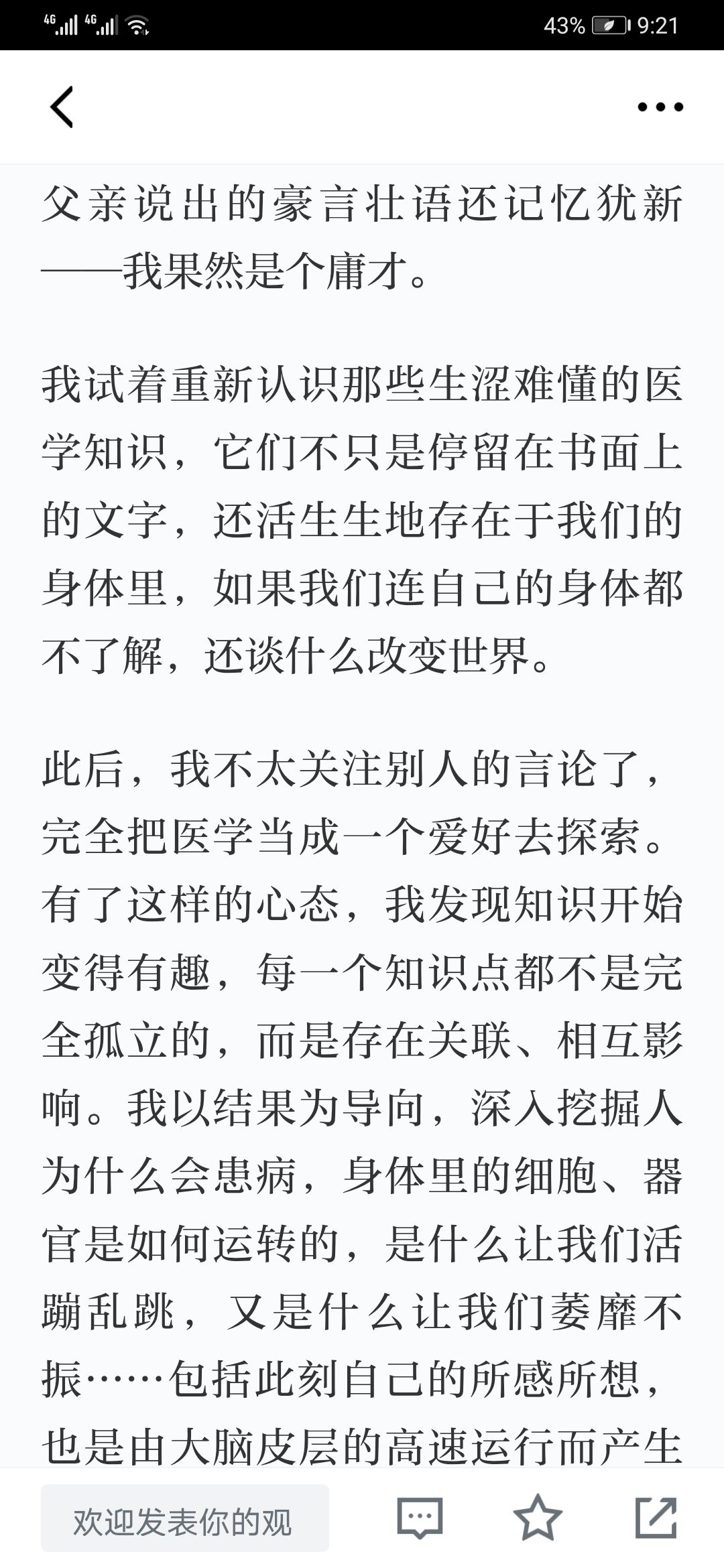
Task: Open the comments speech bubble icon
Action: [x=420, y=1518]
